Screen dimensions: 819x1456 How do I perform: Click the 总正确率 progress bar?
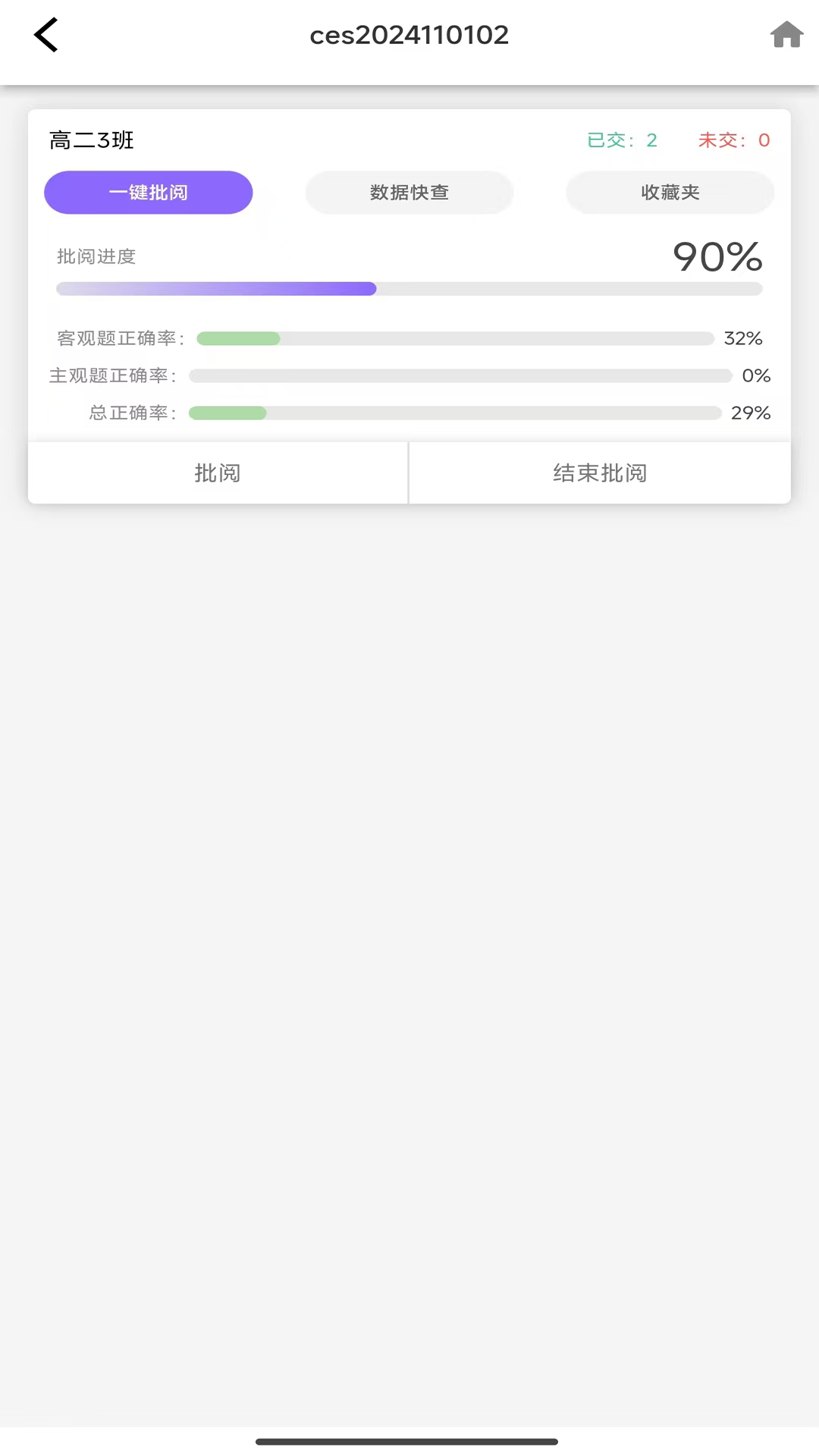coord(454,413)
